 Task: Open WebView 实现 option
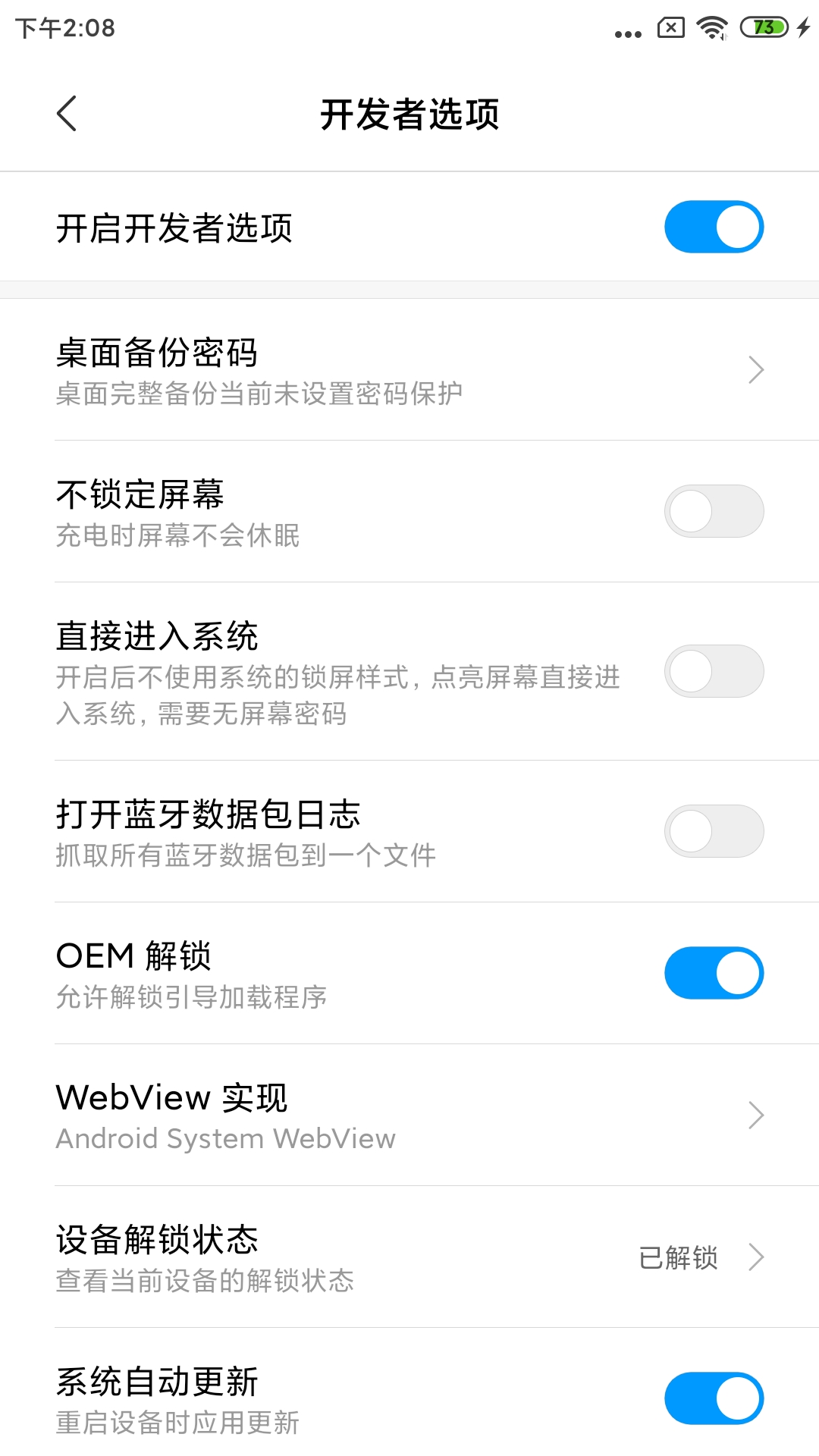(409, 1115)
